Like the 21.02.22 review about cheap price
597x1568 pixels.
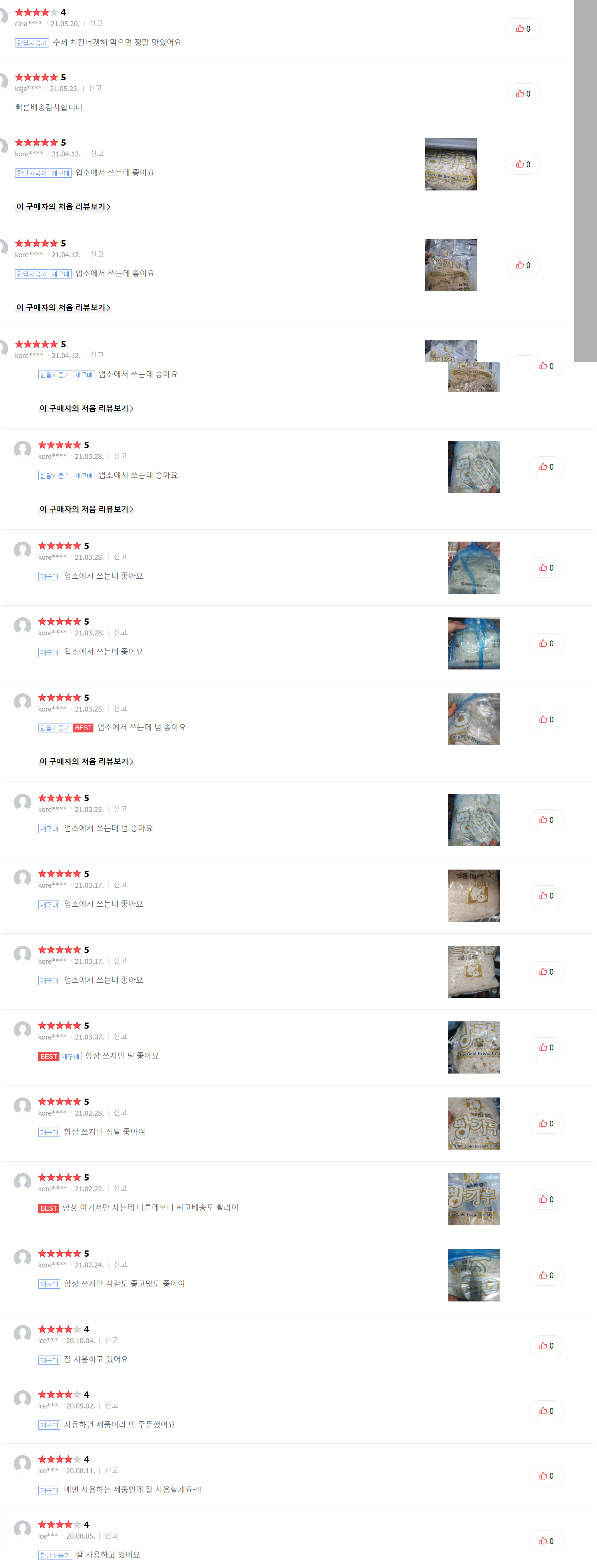pyautogui.click(x=546, y=1199)
